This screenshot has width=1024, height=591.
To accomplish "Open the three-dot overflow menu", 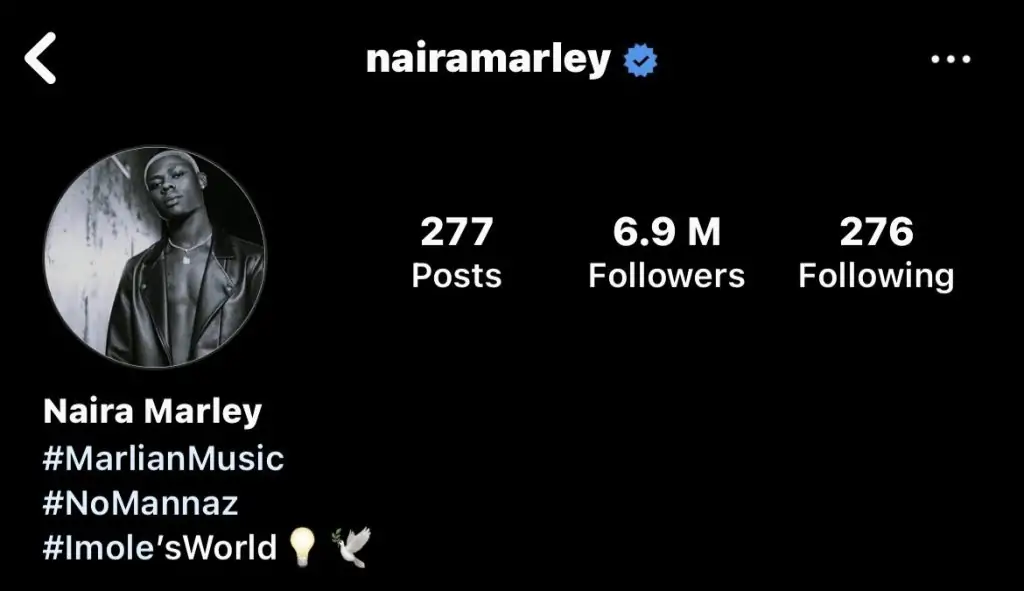I will tap(950, 60).
